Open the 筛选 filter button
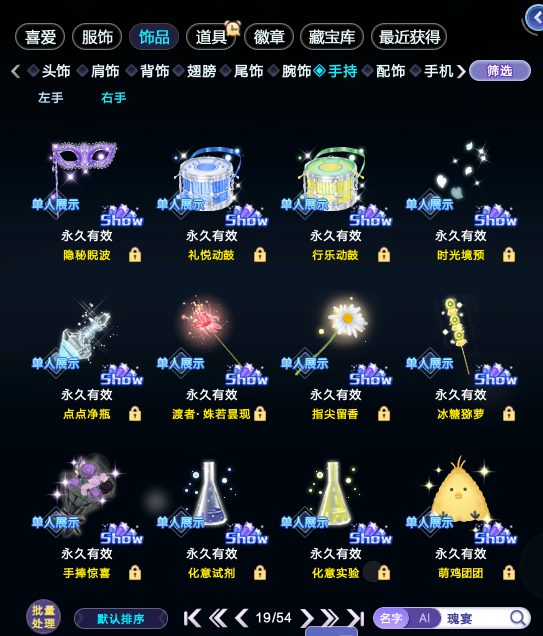543x636 pixels. click(500, 71)
